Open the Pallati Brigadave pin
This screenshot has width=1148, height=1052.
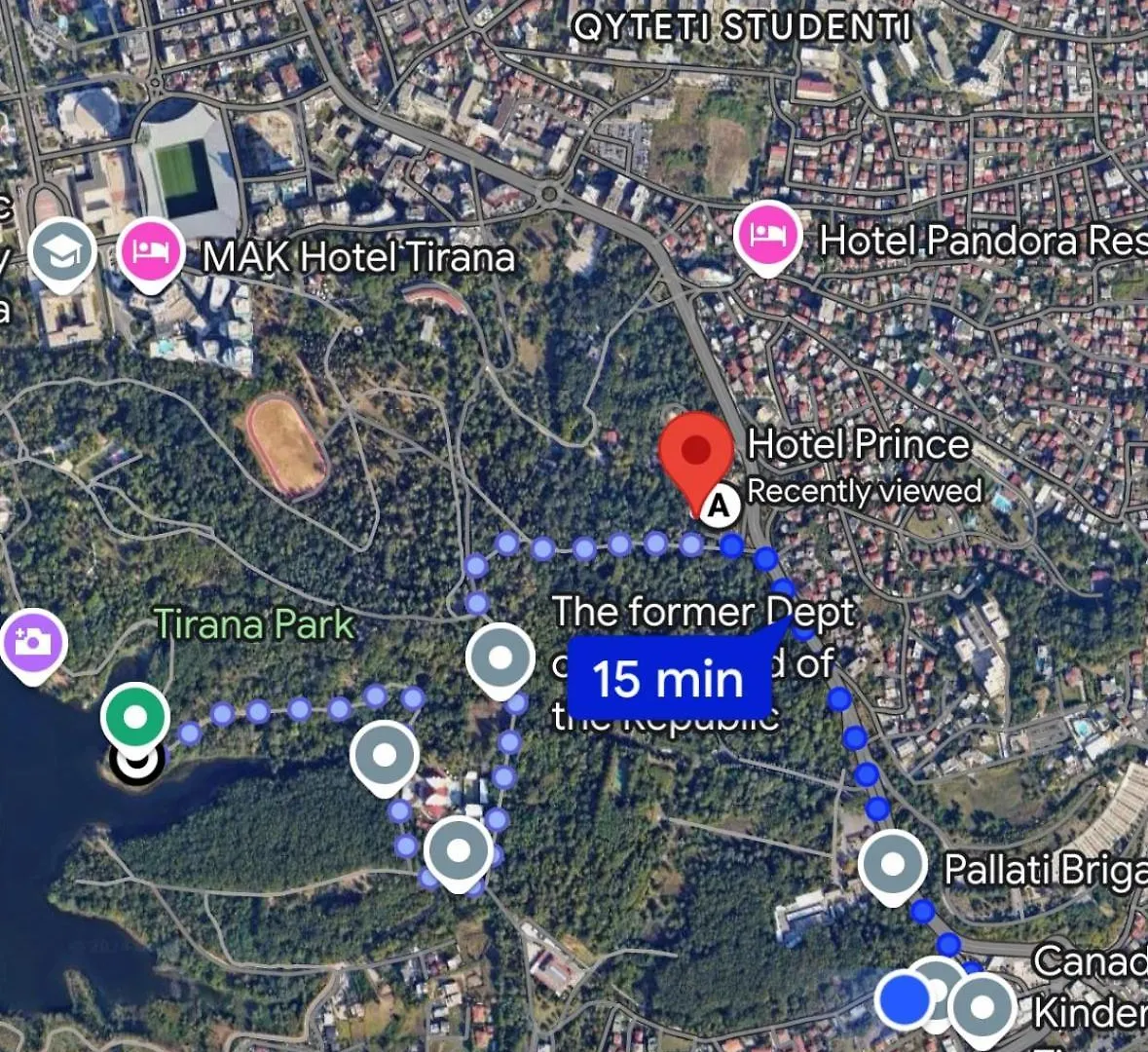[892, 864]
